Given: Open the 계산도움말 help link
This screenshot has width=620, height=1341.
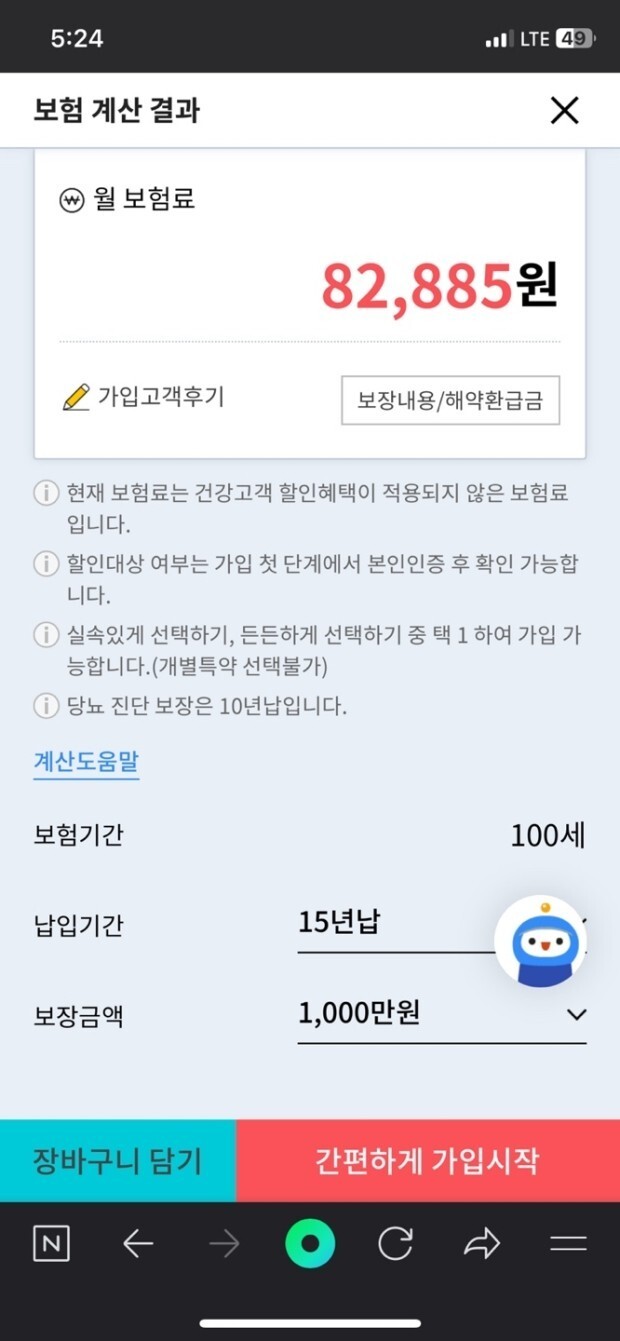Looking at the screenshot, I should [x=86, y=762].
